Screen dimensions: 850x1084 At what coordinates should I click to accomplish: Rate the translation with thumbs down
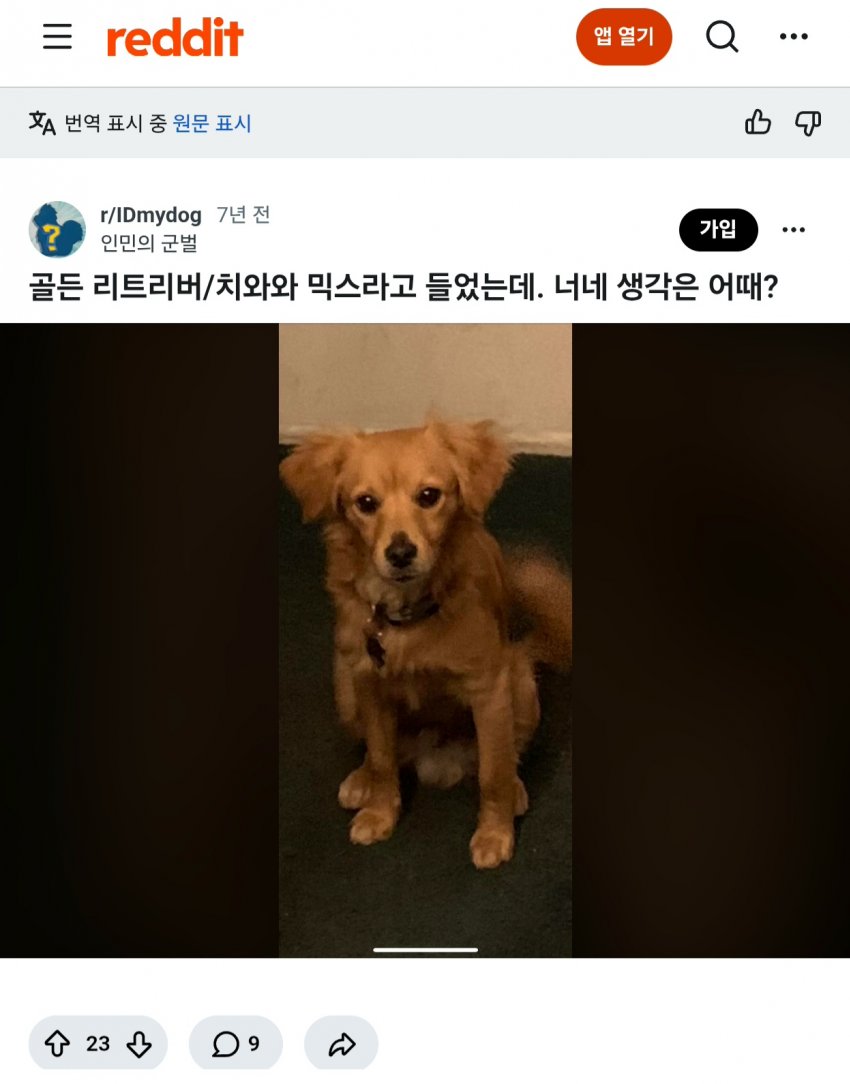[807, 123]
